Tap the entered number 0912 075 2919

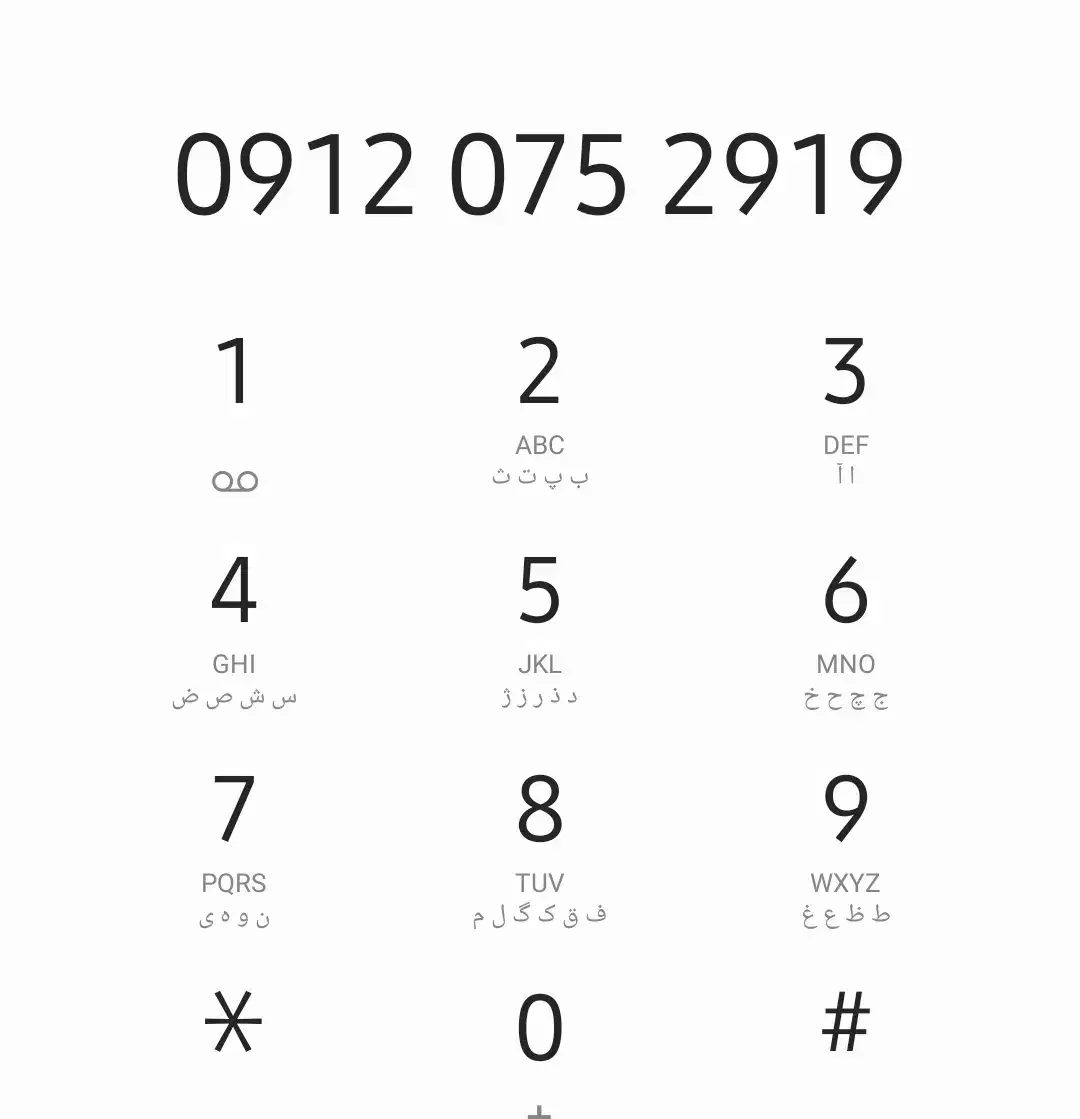point(540,176)
